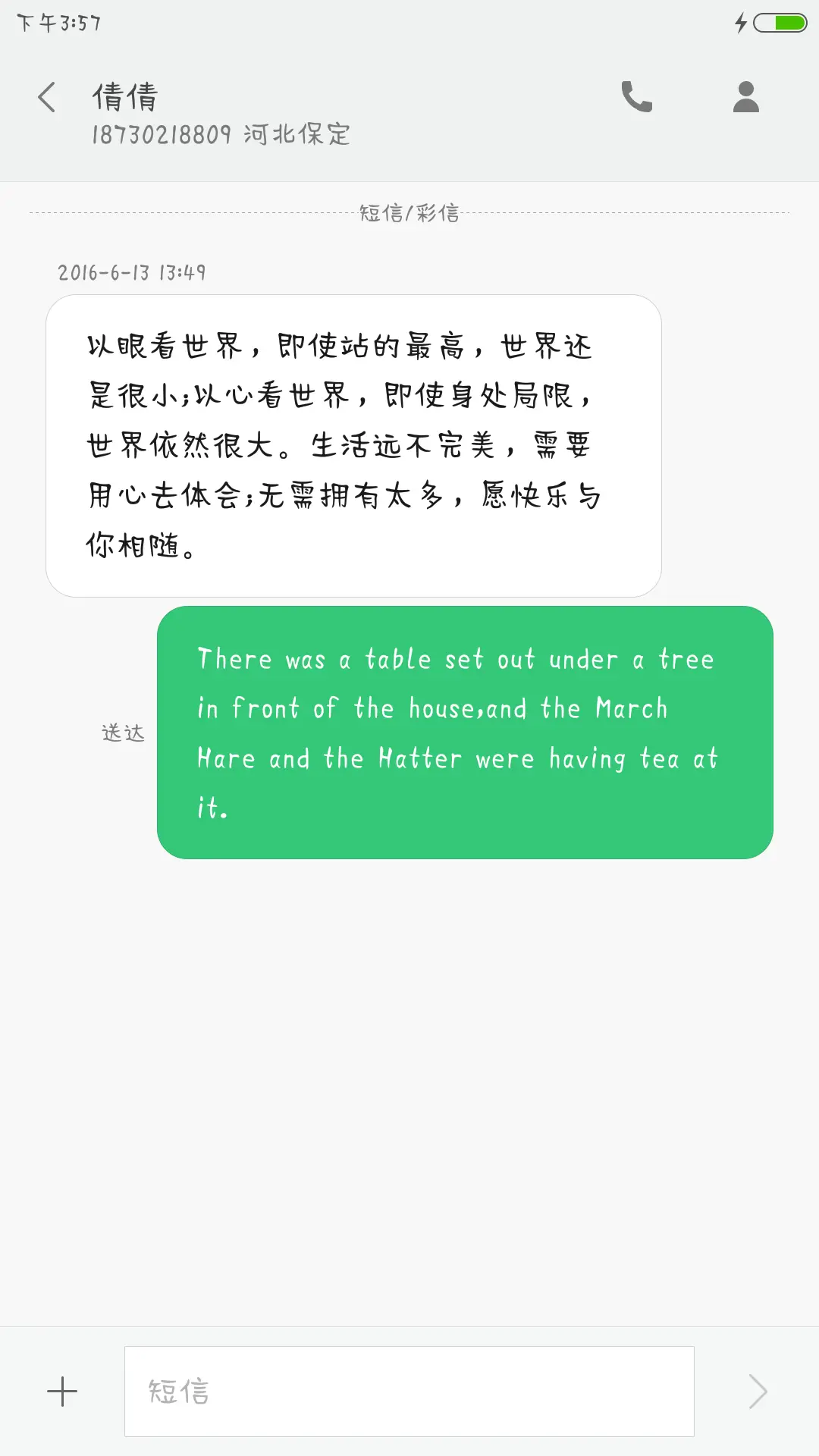Image resolution: width=819 pixels, height=1456 pixels.
Task: Tap the send arrow next to message field
Action: (x=757, y=1392)
